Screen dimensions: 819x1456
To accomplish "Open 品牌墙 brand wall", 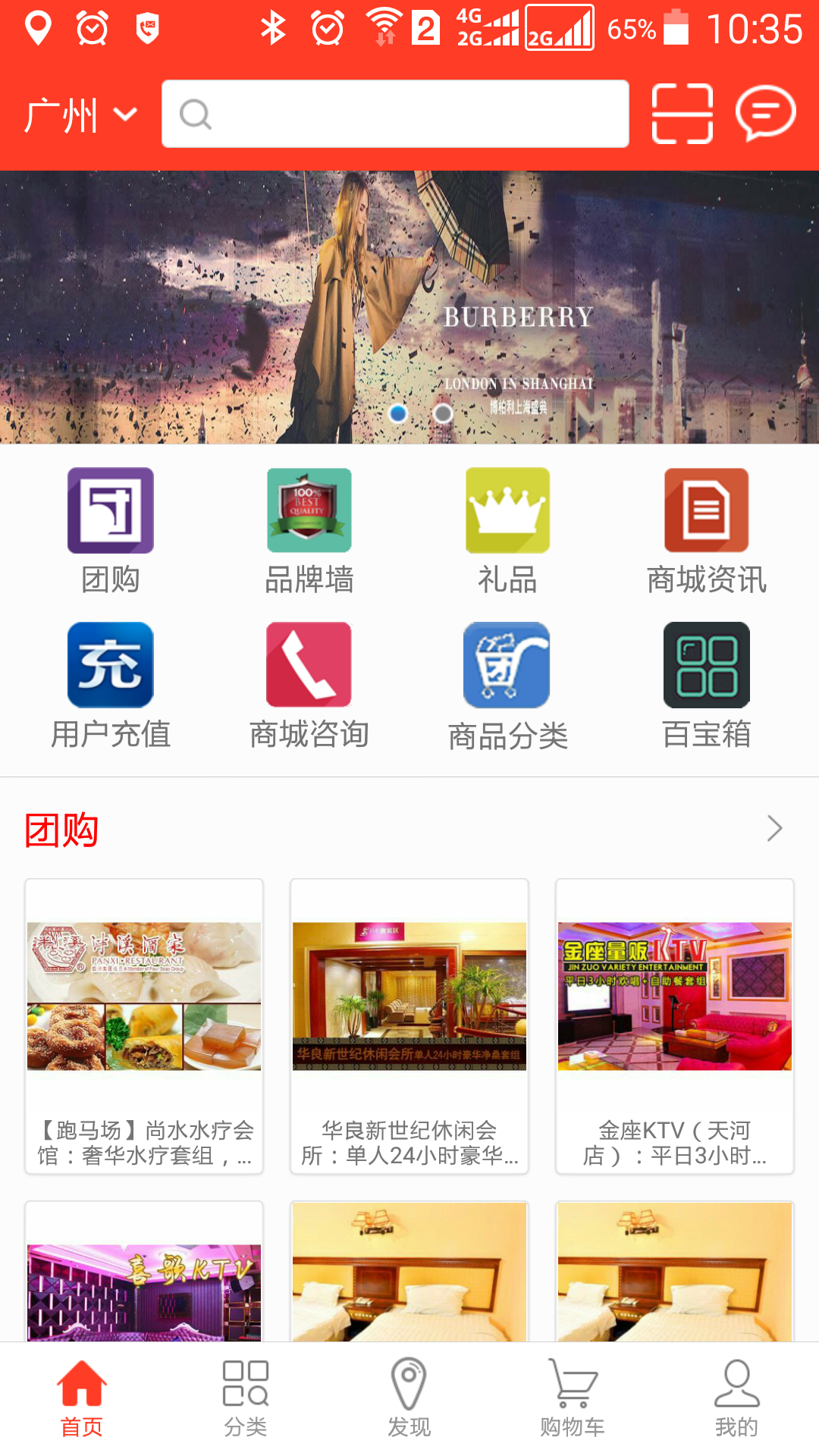I will click(309, 510).
